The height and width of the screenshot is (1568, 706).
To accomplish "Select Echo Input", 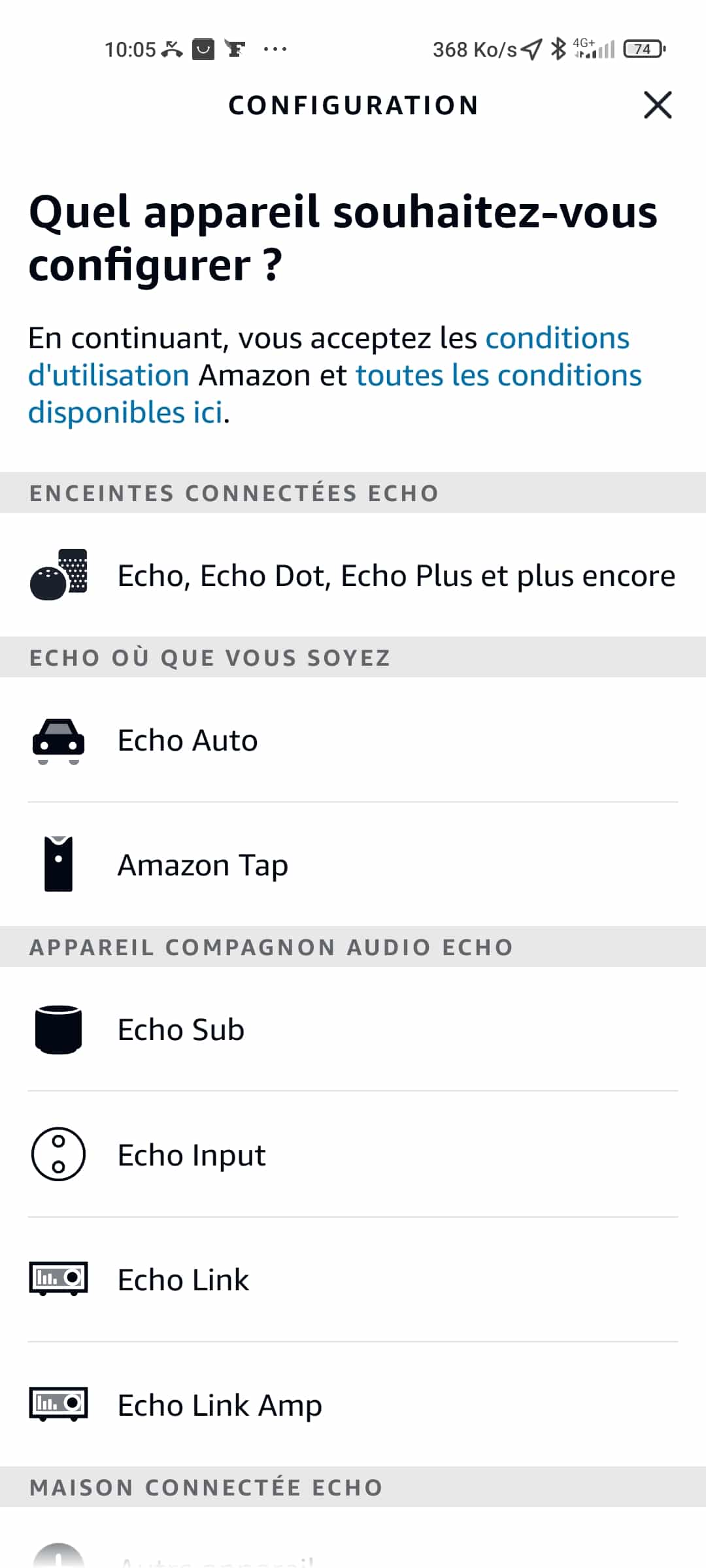I will coord(353,1154).
